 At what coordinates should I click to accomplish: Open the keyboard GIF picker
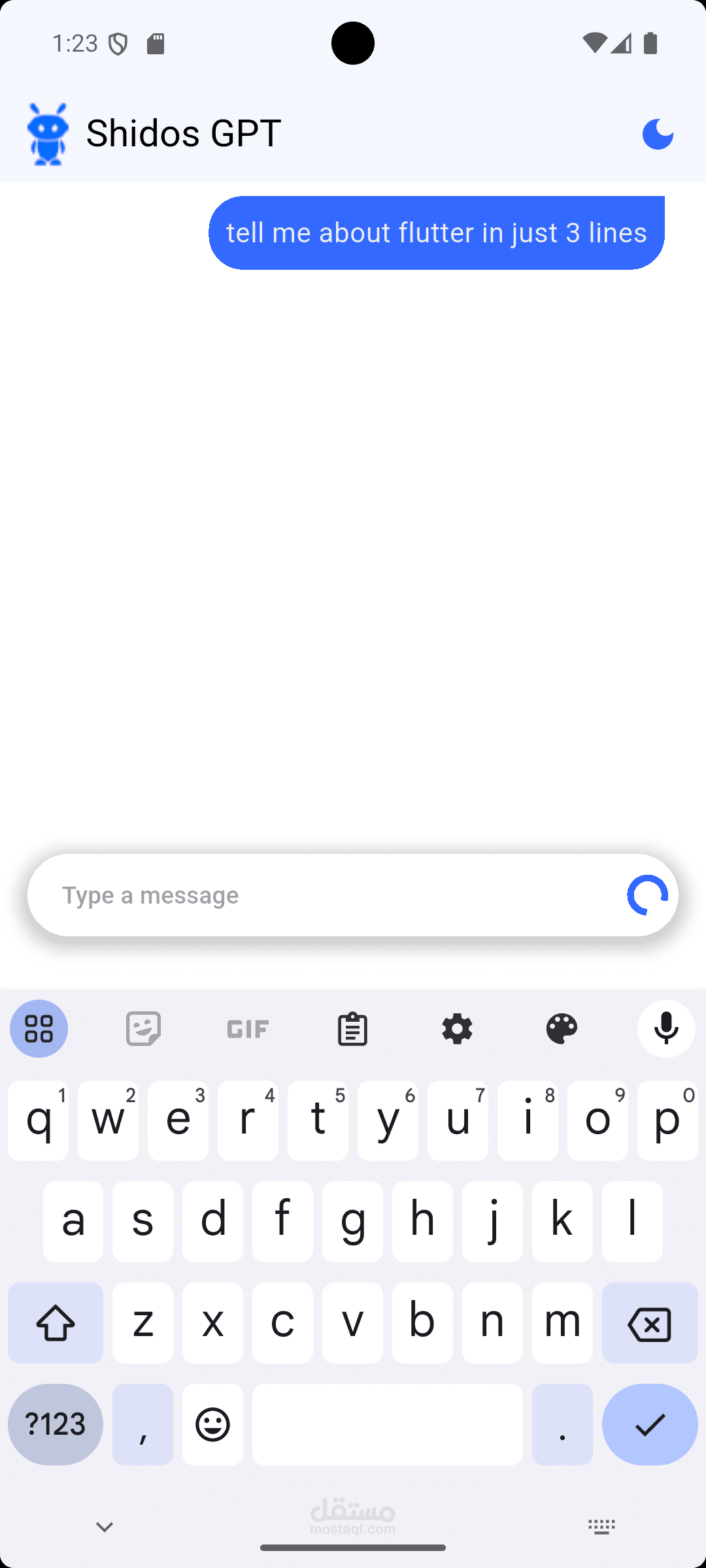tap(248, 1029)
